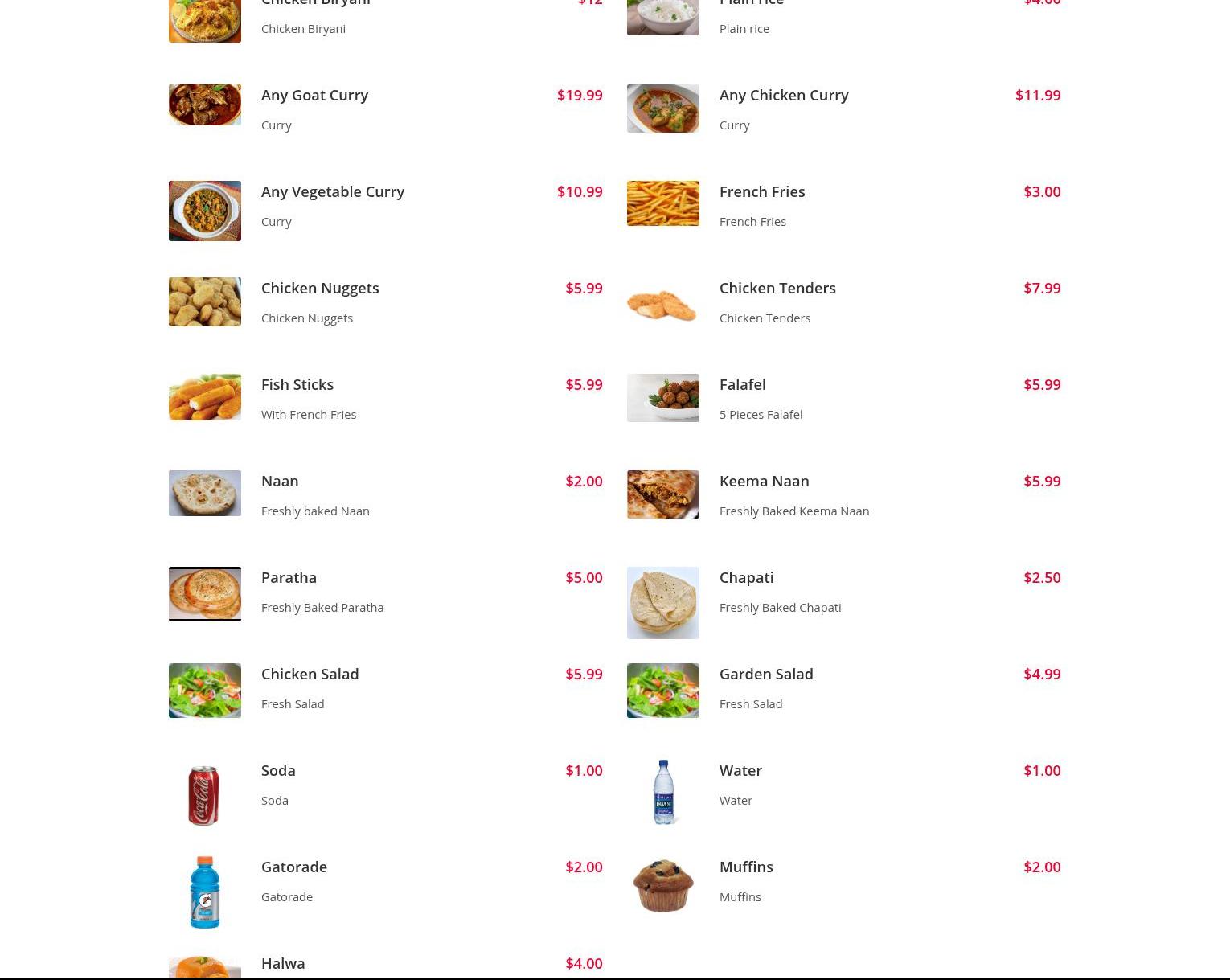The image size is (1230, 980).
Task: Tap the Chicken Tenders item
Action: click(777, 288)
